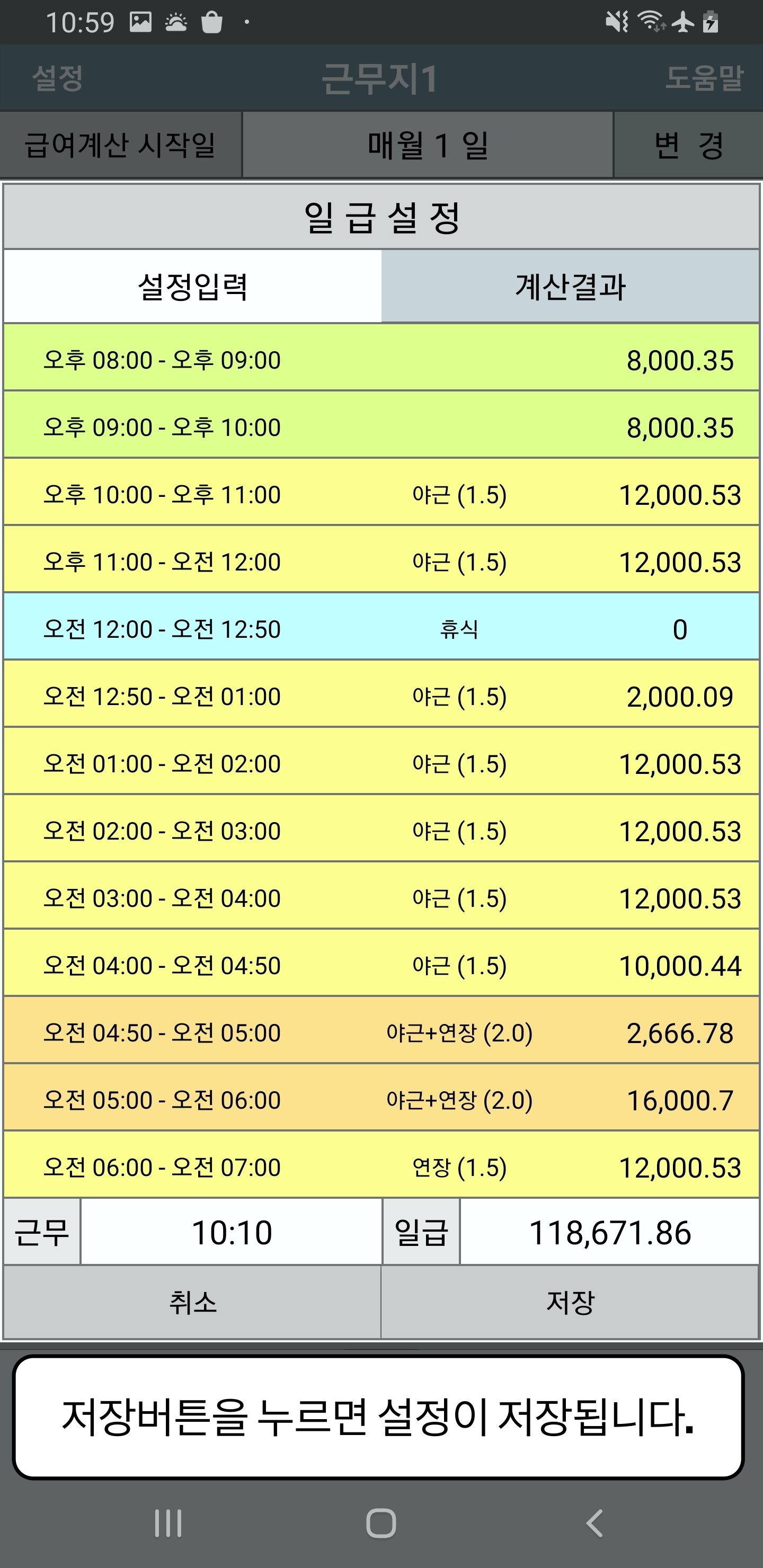Viewport: 763px width, 1568px height.
Task: Open 도움말 help in the top bar
Action: (x=704, y=78)
